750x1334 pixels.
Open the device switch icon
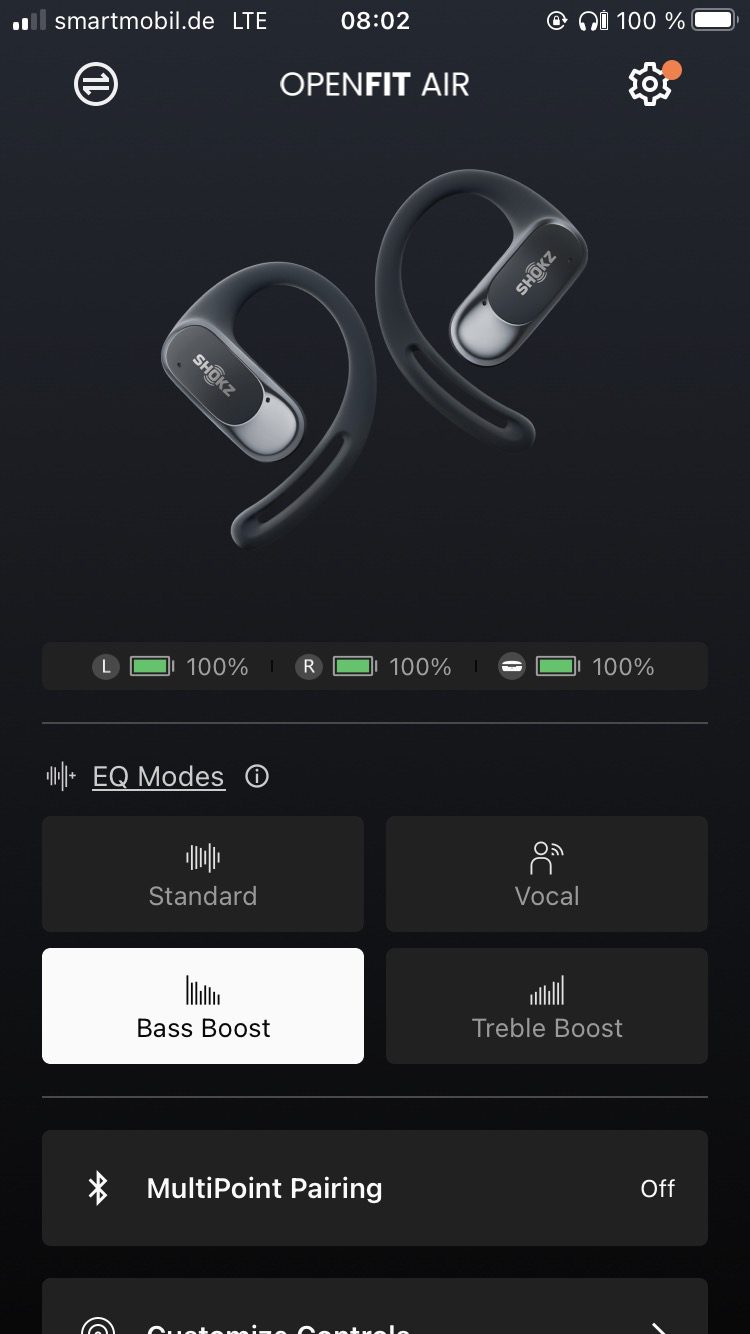(x=96, y=84)
